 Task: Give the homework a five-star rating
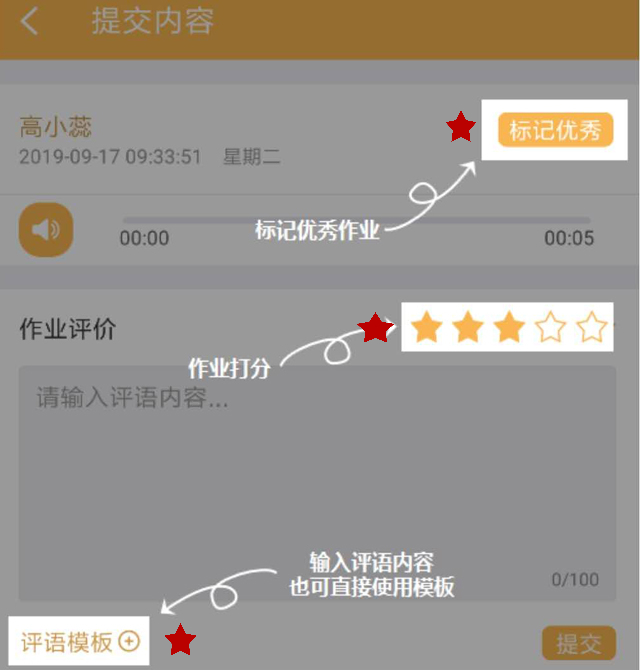[591, 327]
